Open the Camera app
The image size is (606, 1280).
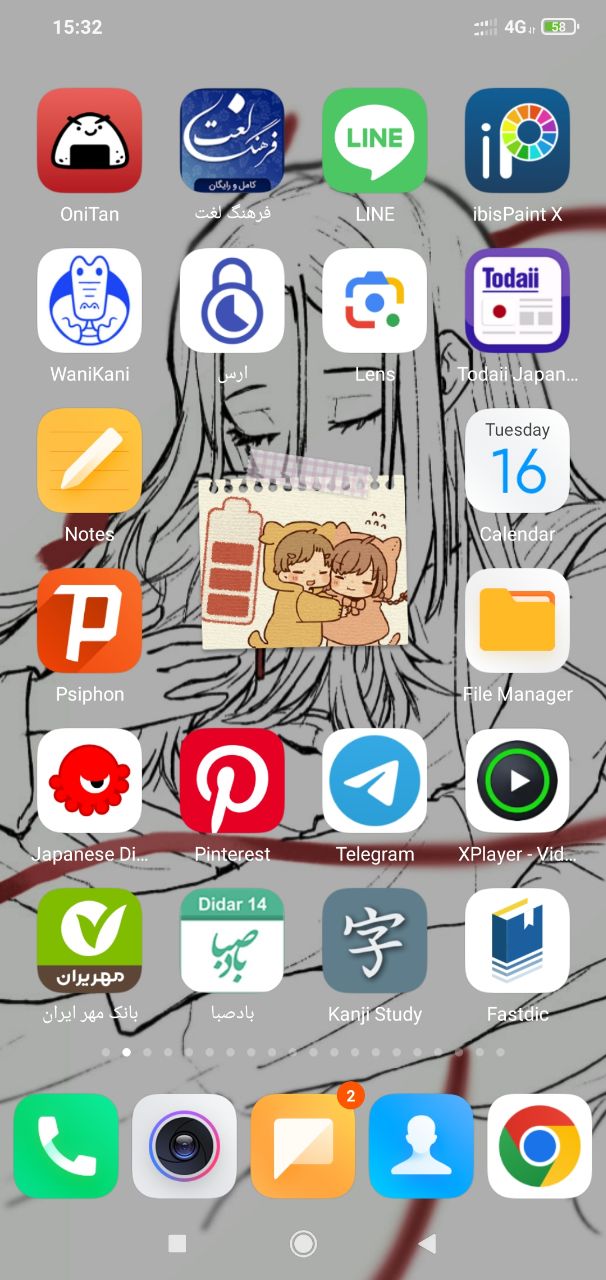(x=184, y=1145)
